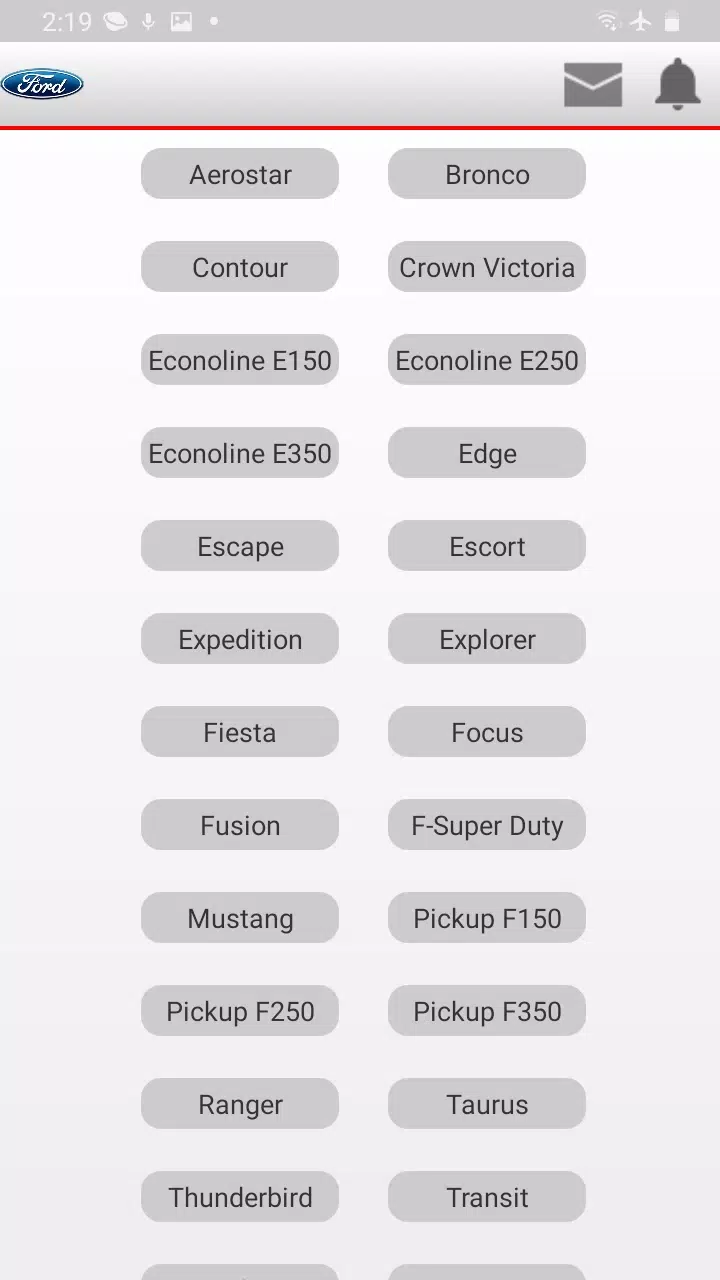This screenshot has width=720, height=1280.
Task: Select the Ranger model
Action: [x=240, y=1104]
